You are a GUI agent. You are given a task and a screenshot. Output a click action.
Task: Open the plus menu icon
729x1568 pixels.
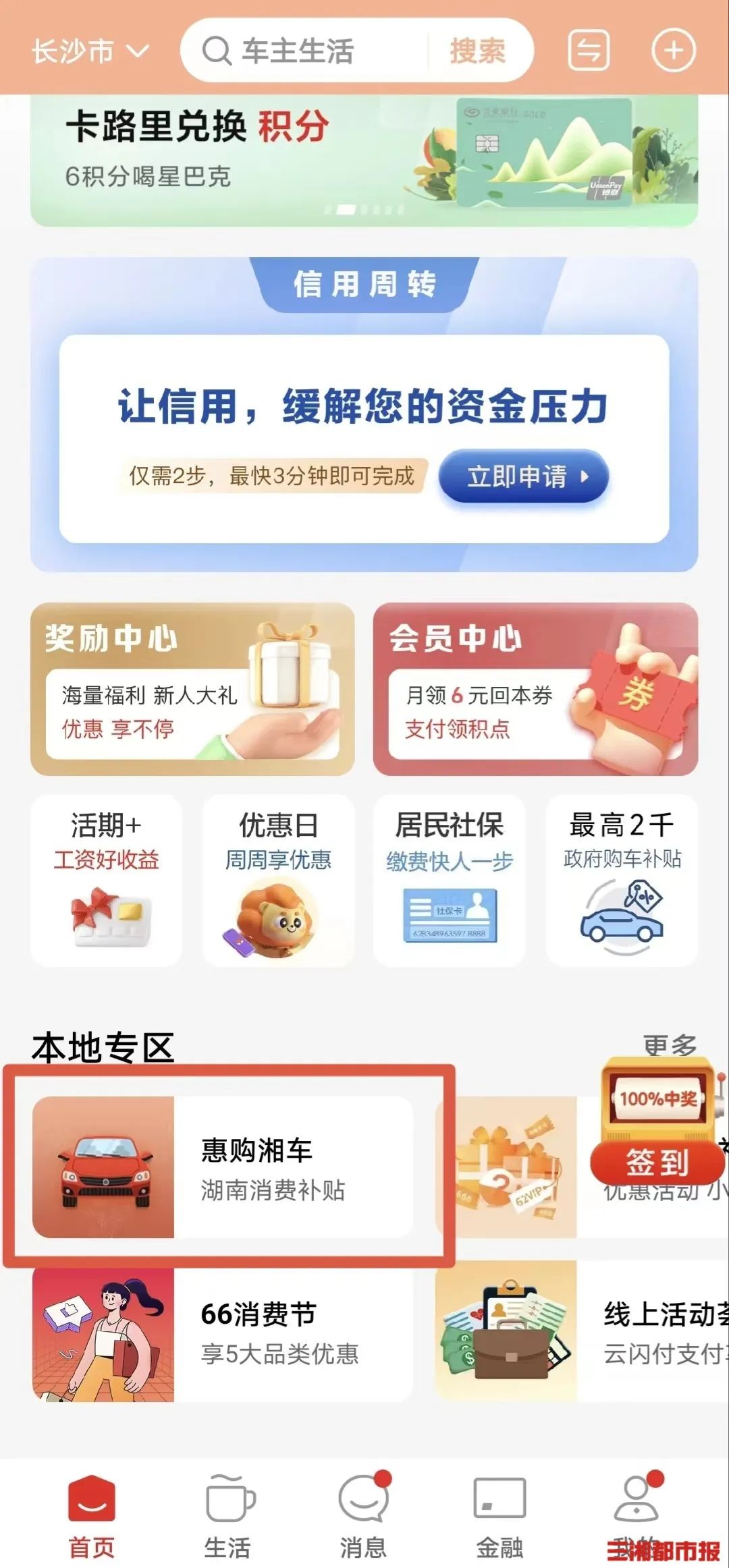[x=673, y=51]
